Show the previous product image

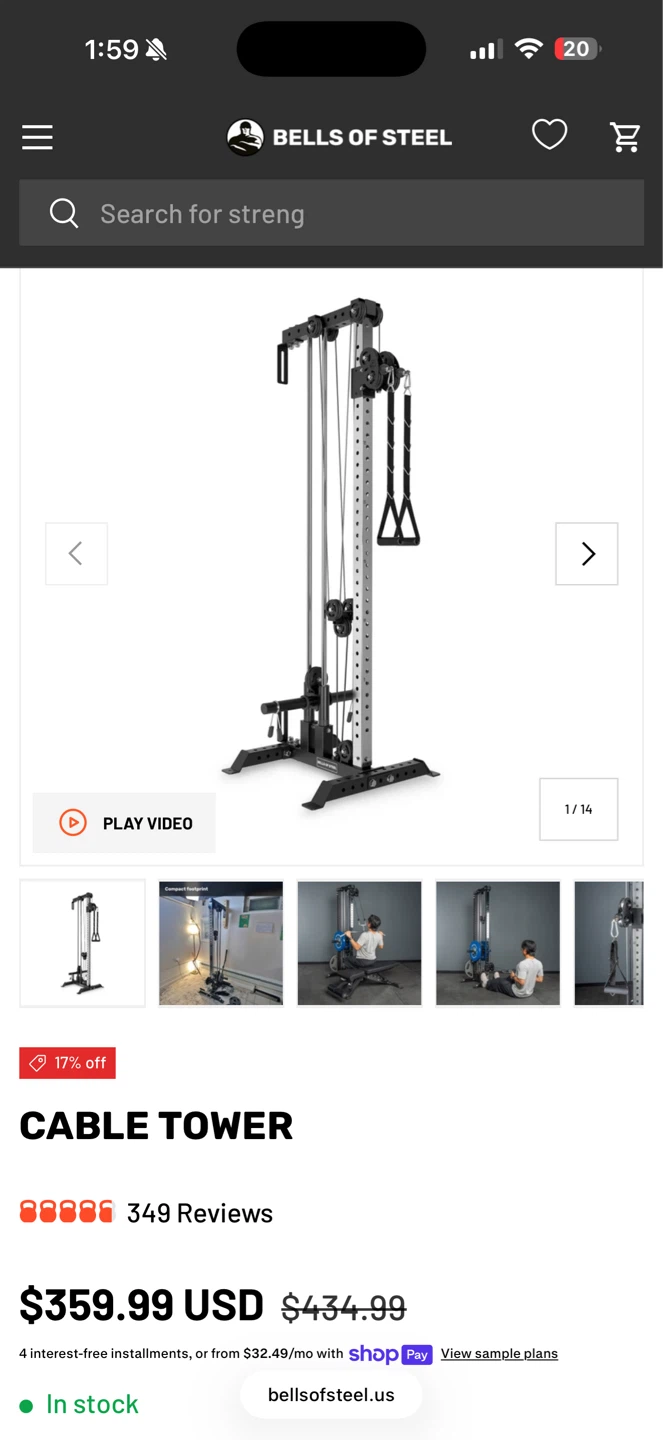click(x=76, y=554)
